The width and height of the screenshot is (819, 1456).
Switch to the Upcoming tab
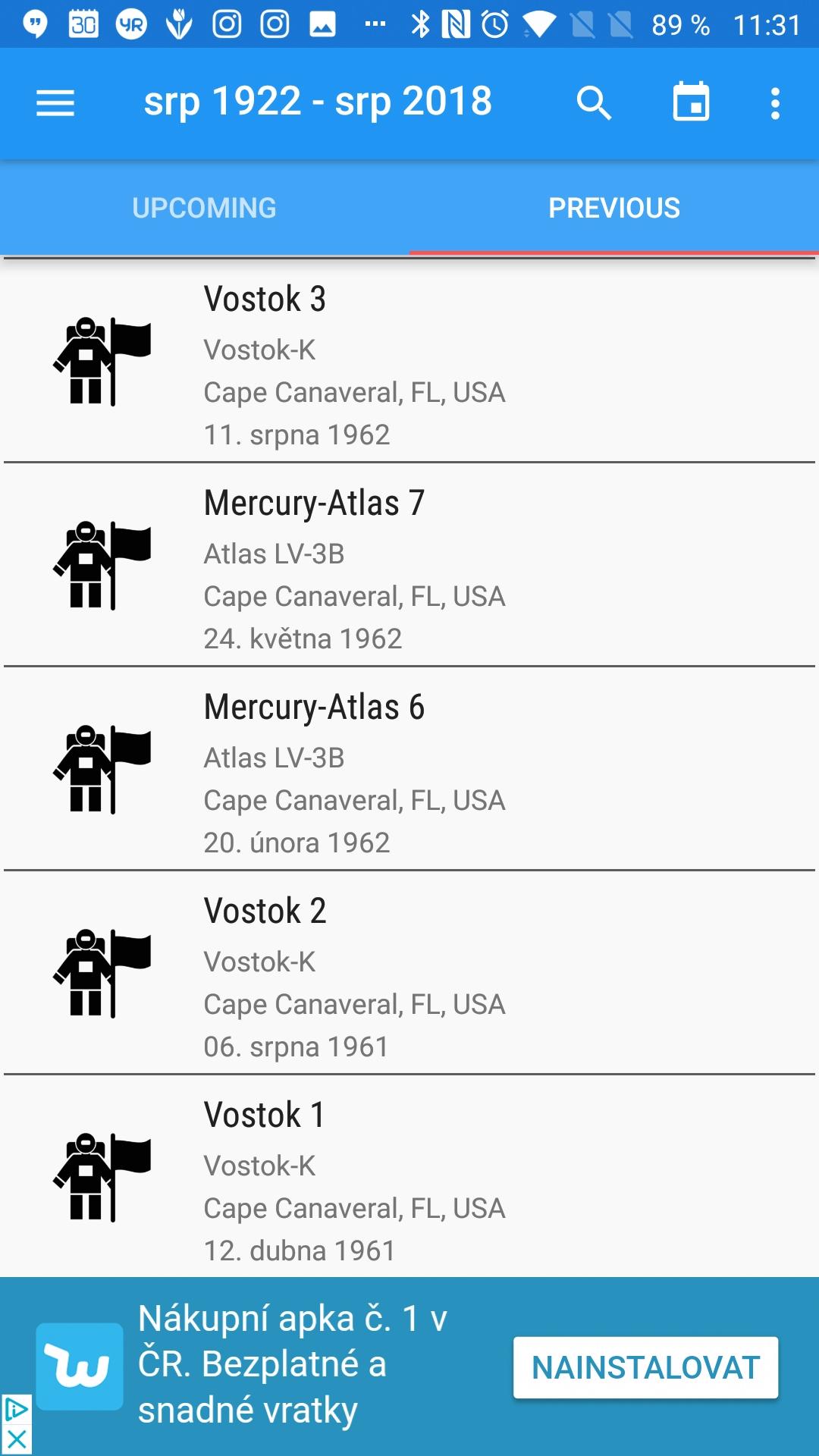coord(205,208)
